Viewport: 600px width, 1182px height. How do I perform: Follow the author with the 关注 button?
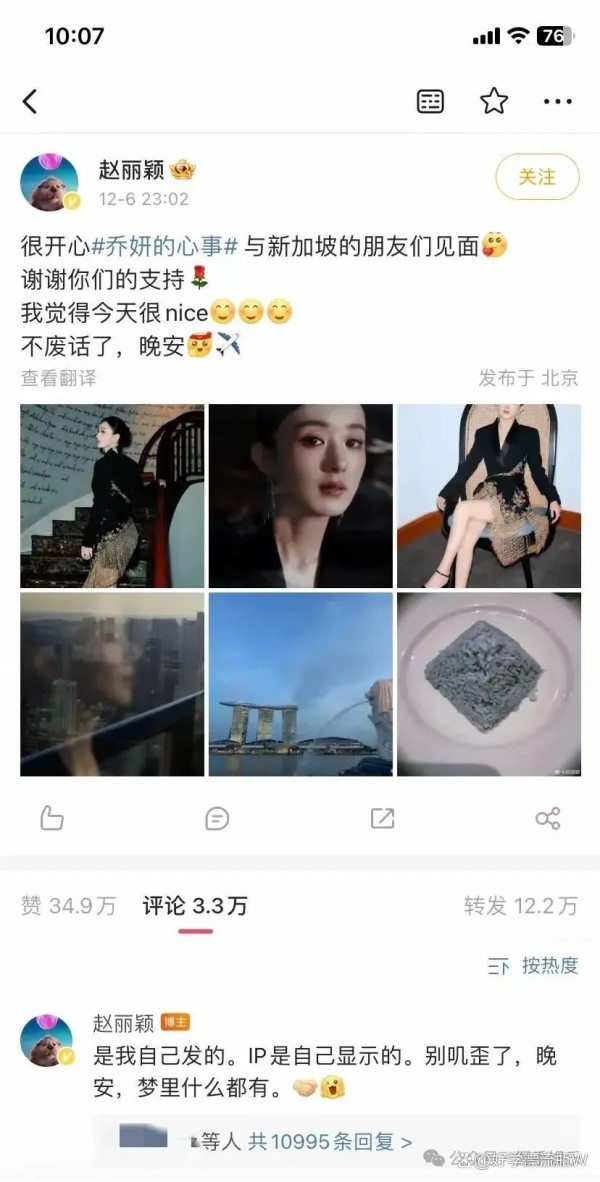pyautogui.click(x=537, y=177)
